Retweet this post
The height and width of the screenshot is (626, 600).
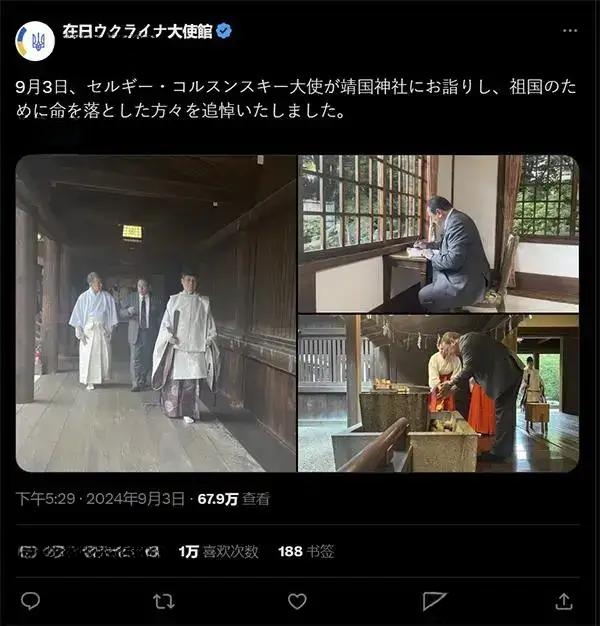pos(163,601)
